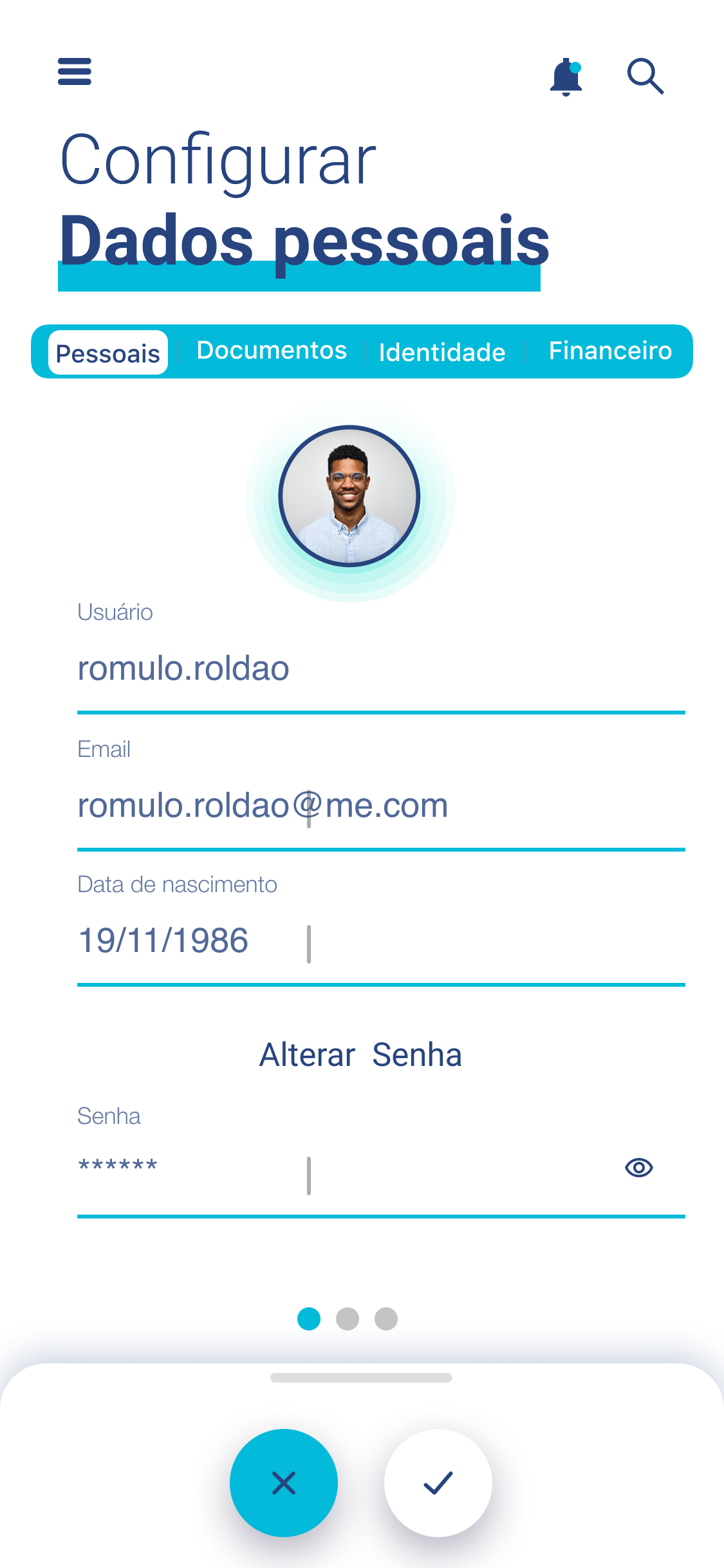
Task: Edit the Email field
Action: tap(380, 806)
